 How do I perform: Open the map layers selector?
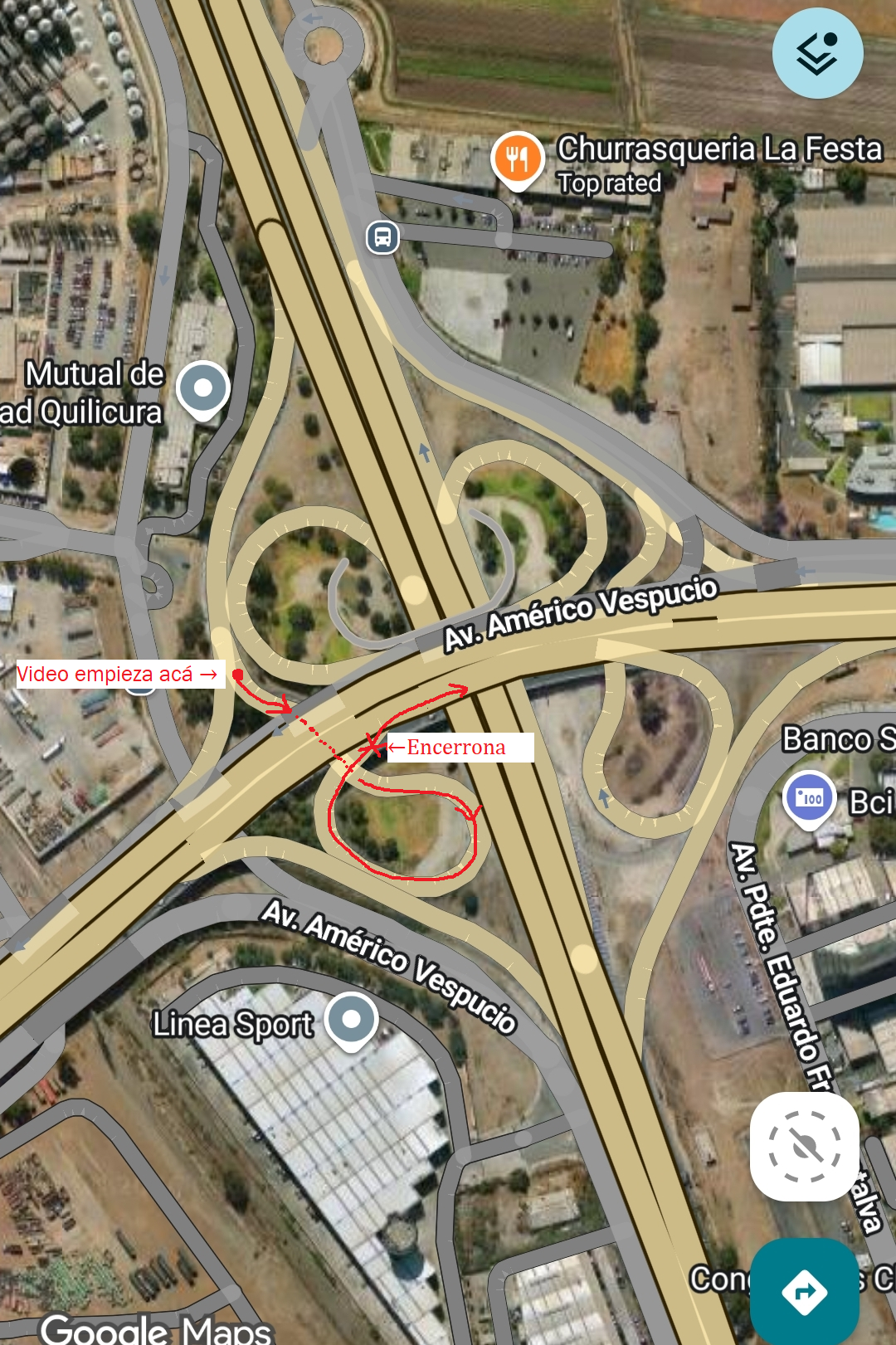[817, 53]
